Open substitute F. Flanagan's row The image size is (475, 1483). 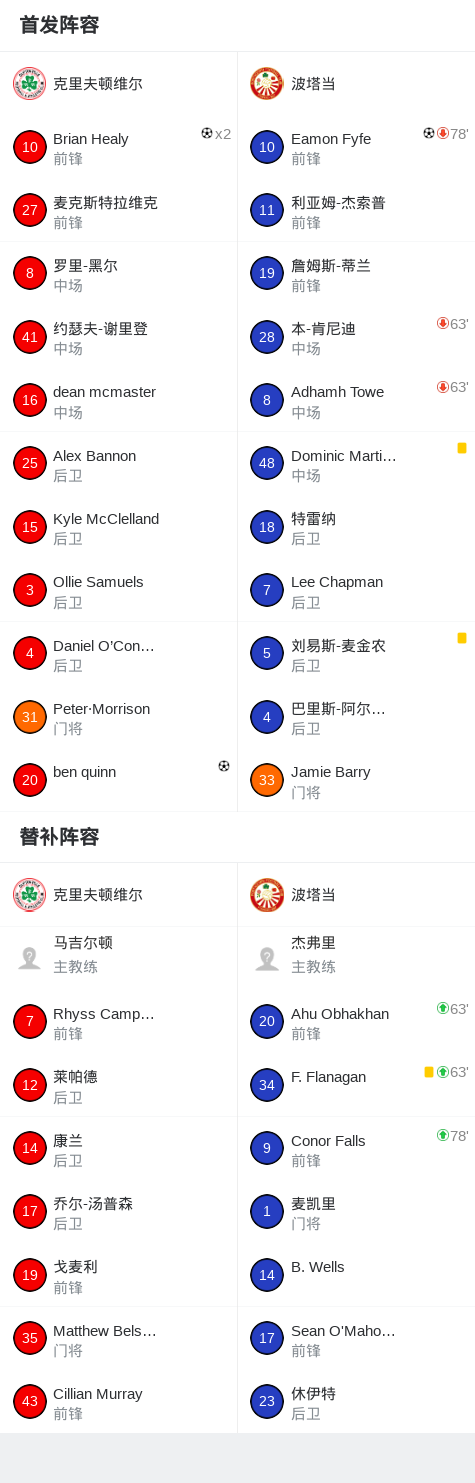pyautogui.click(x=356, y=1086)
